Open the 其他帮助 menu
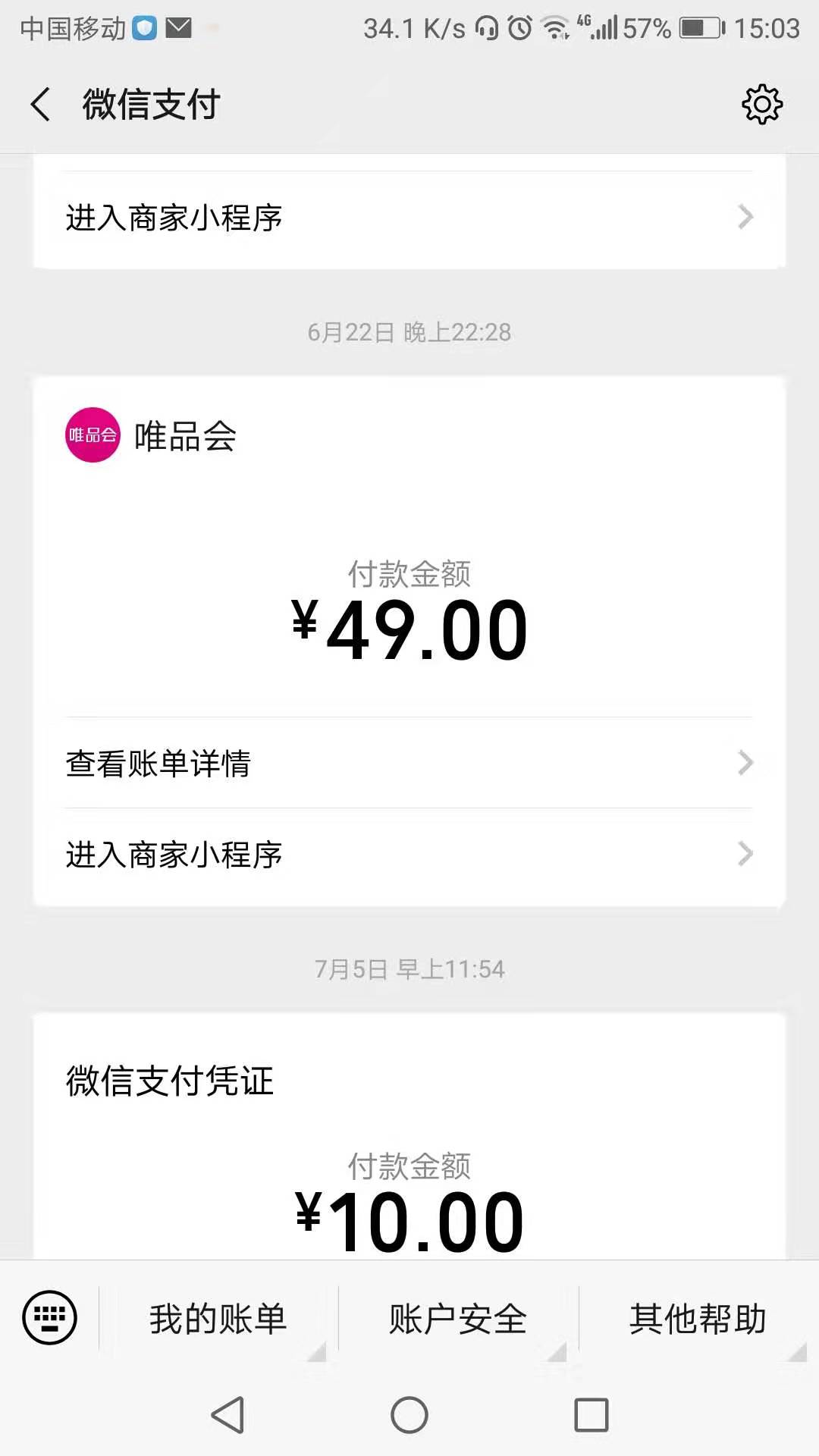819x1456 pixels. coord(698,1319)
